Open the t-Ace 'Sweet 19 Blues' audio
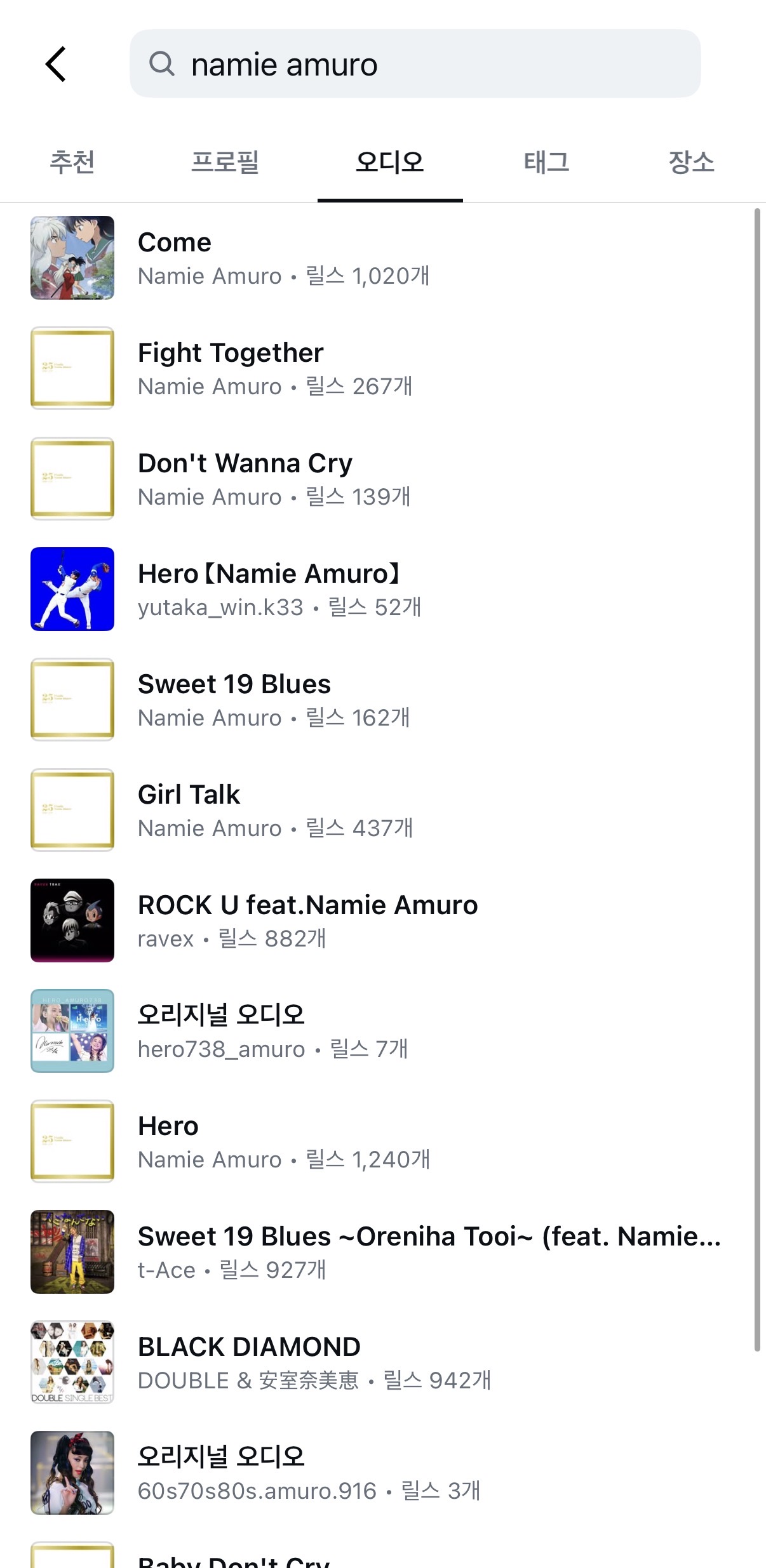766x1568 pixels. 429,1252
